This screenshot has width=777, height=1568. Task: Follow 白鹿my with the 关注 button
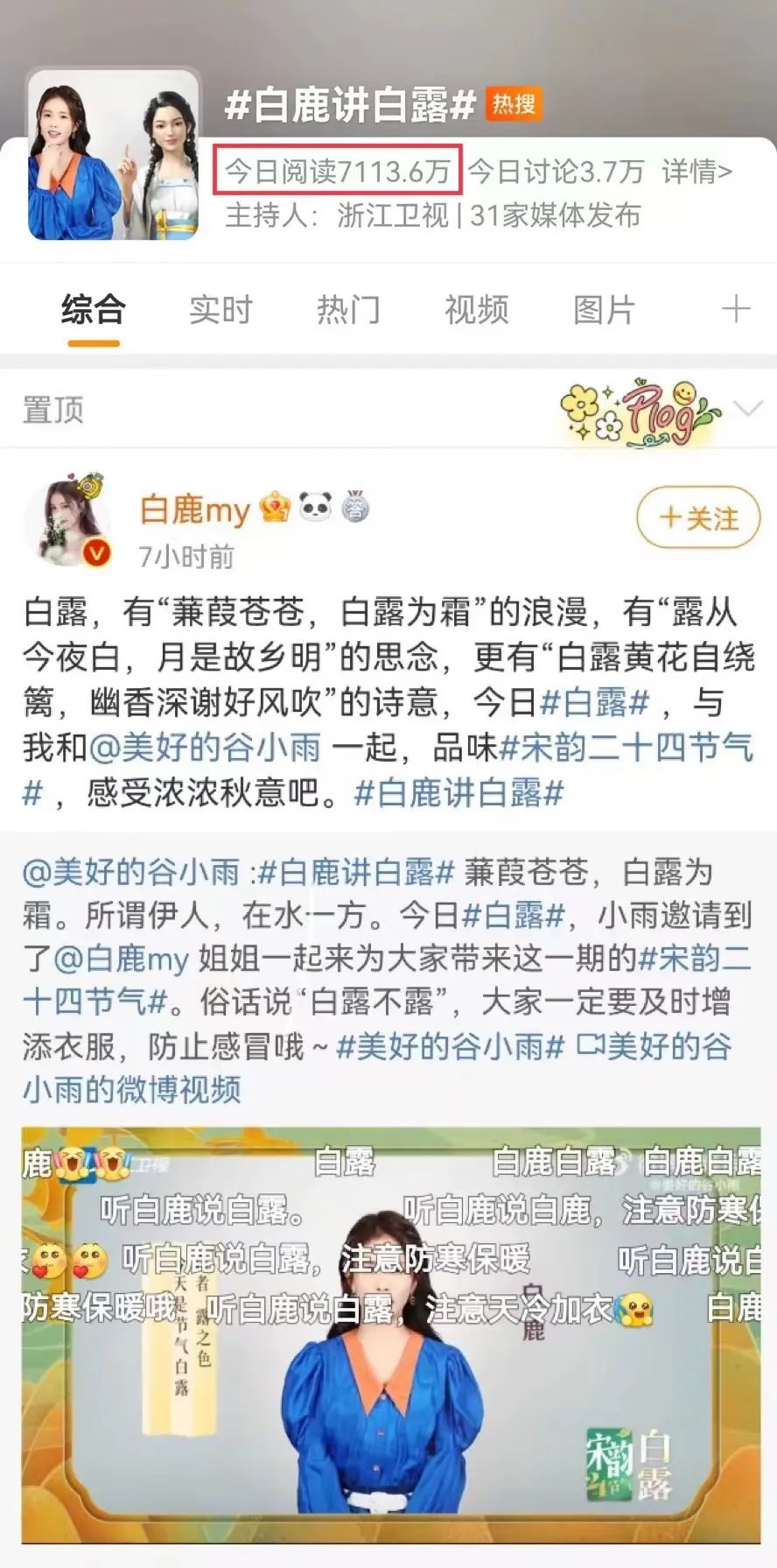pos(698,518)
